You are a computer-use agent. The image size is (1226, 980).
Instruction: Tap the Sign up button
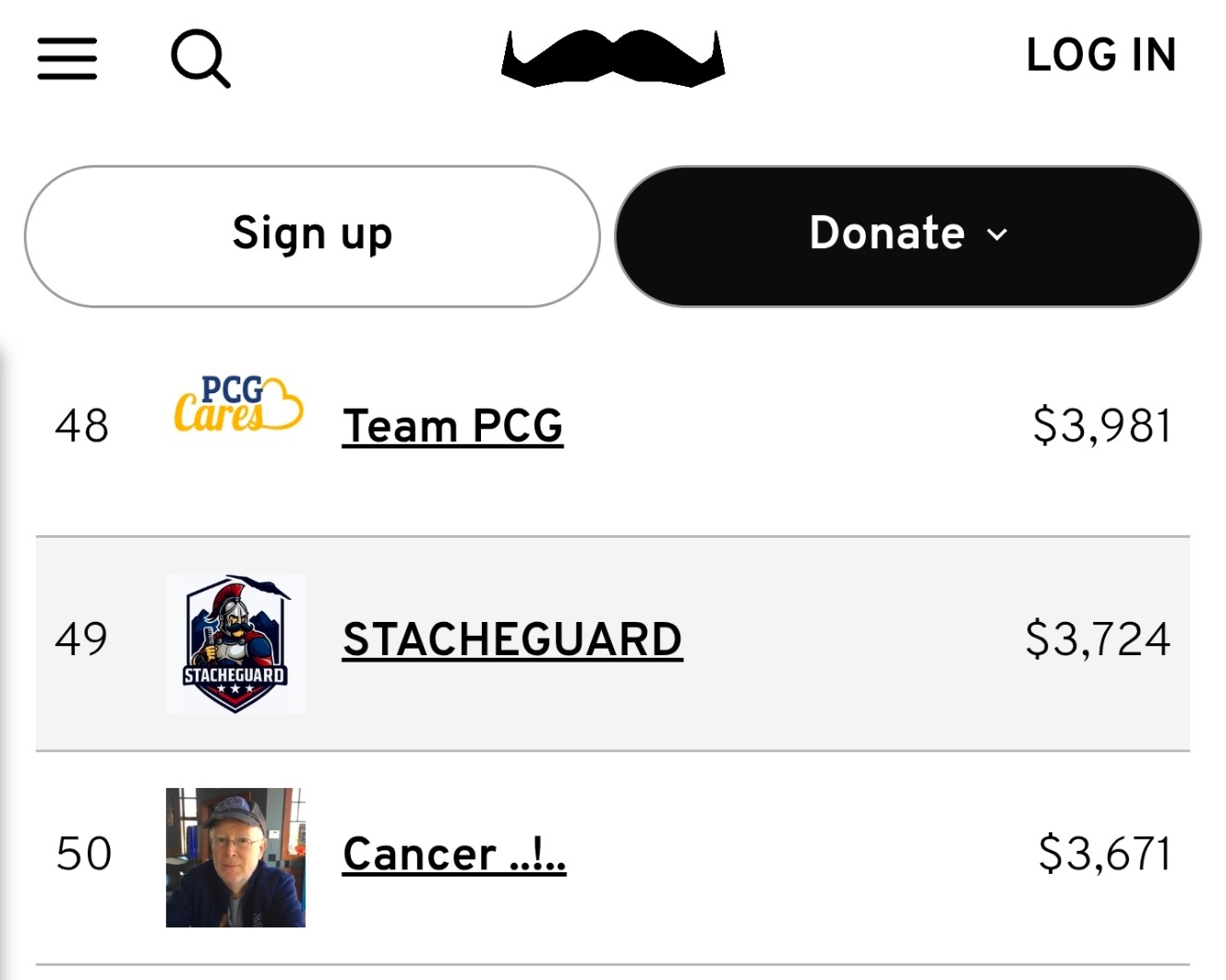click(x=312, y=236)
